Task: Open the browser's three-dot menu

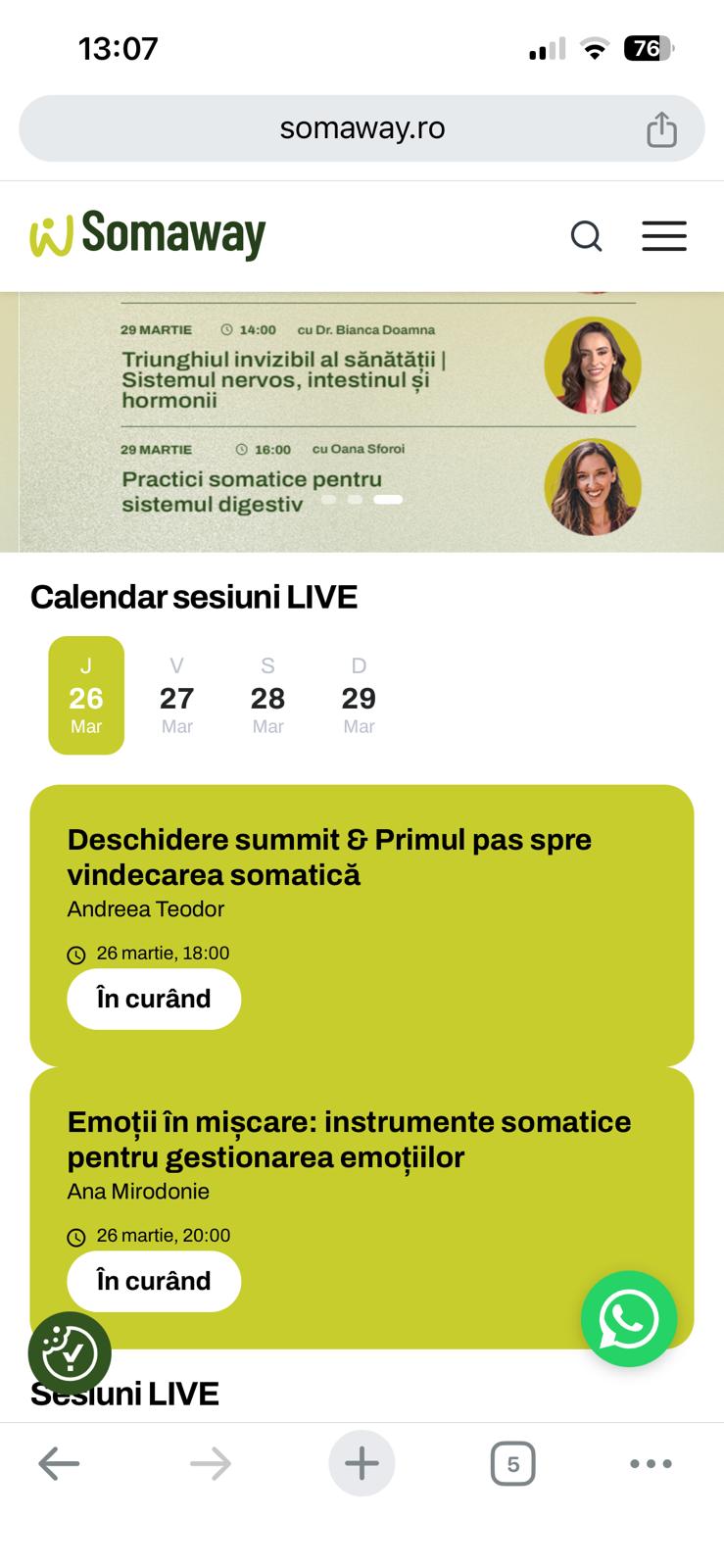Action: (x=651, y=1464)
